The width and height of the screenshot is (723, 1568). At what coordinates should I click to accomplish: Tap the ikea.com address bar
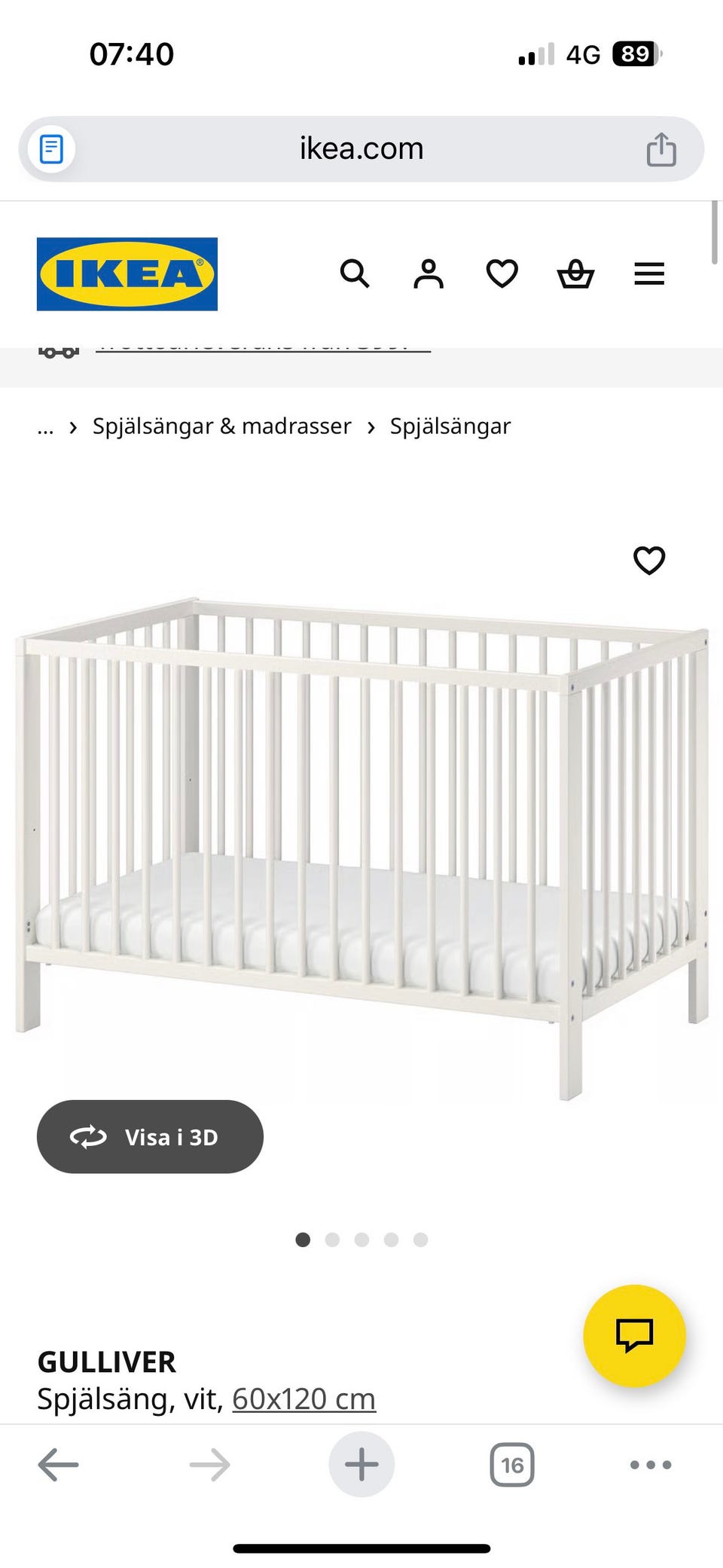pyautogui.click(x=361, y=149)
